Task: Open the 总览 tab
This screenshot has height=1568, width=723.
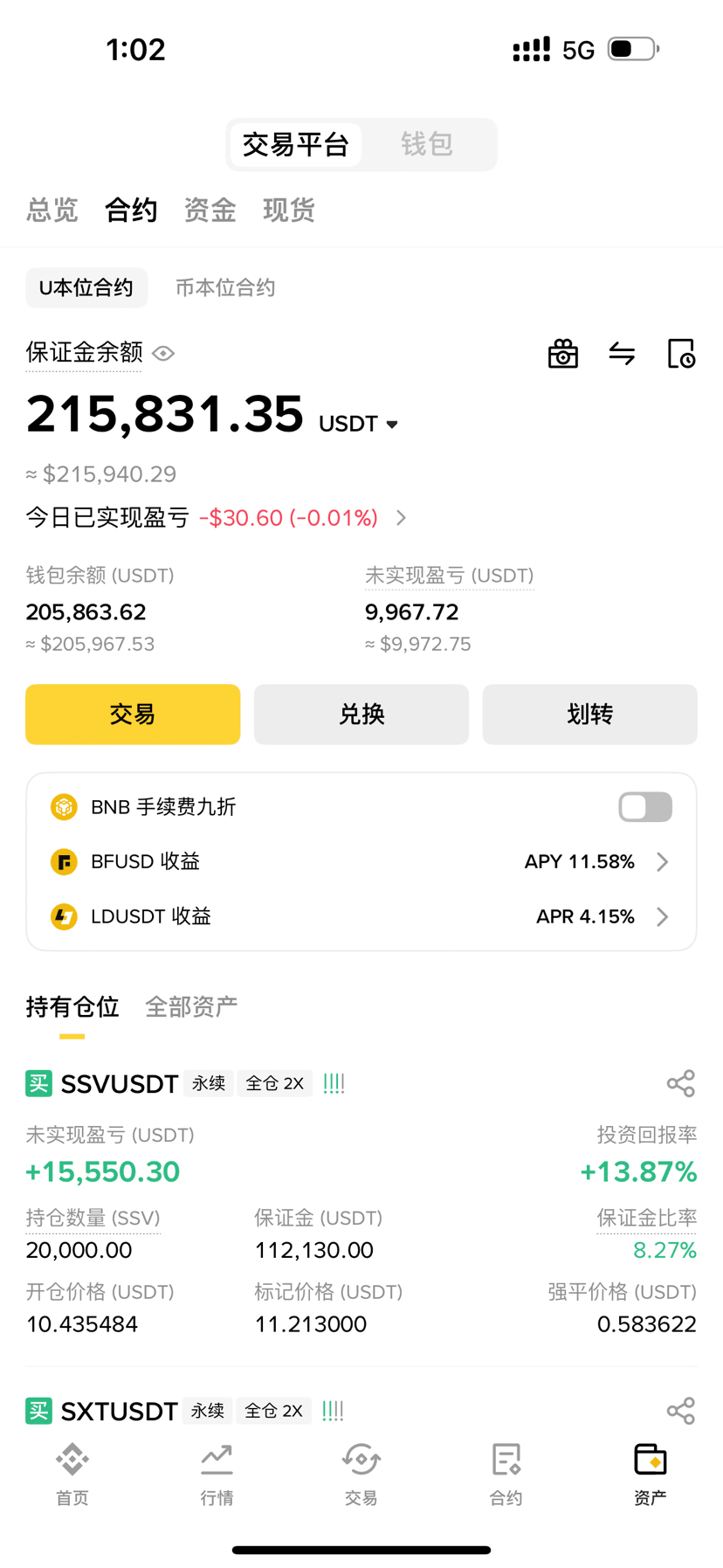Action: coord(52,211)
